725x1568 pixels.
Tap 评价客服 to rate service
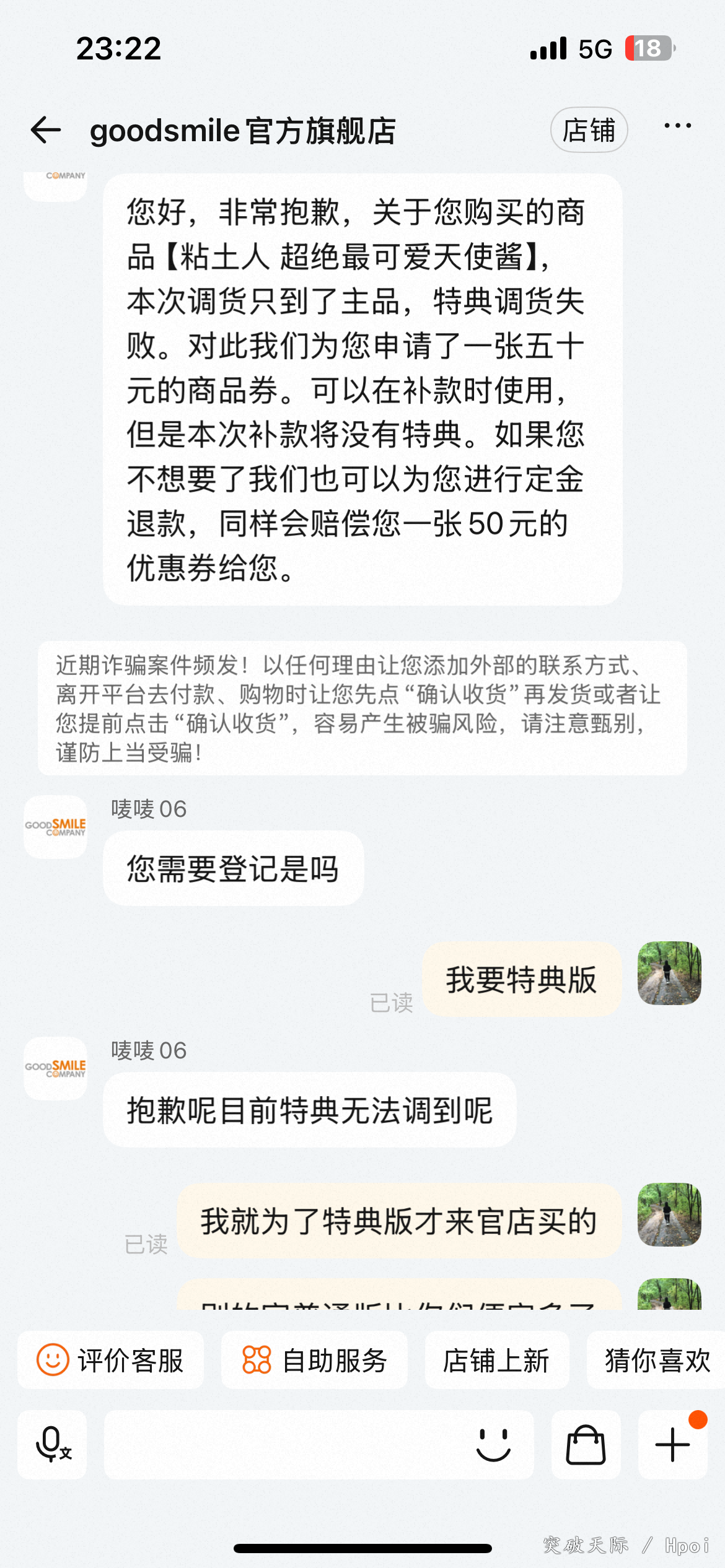pos(111,1361)
